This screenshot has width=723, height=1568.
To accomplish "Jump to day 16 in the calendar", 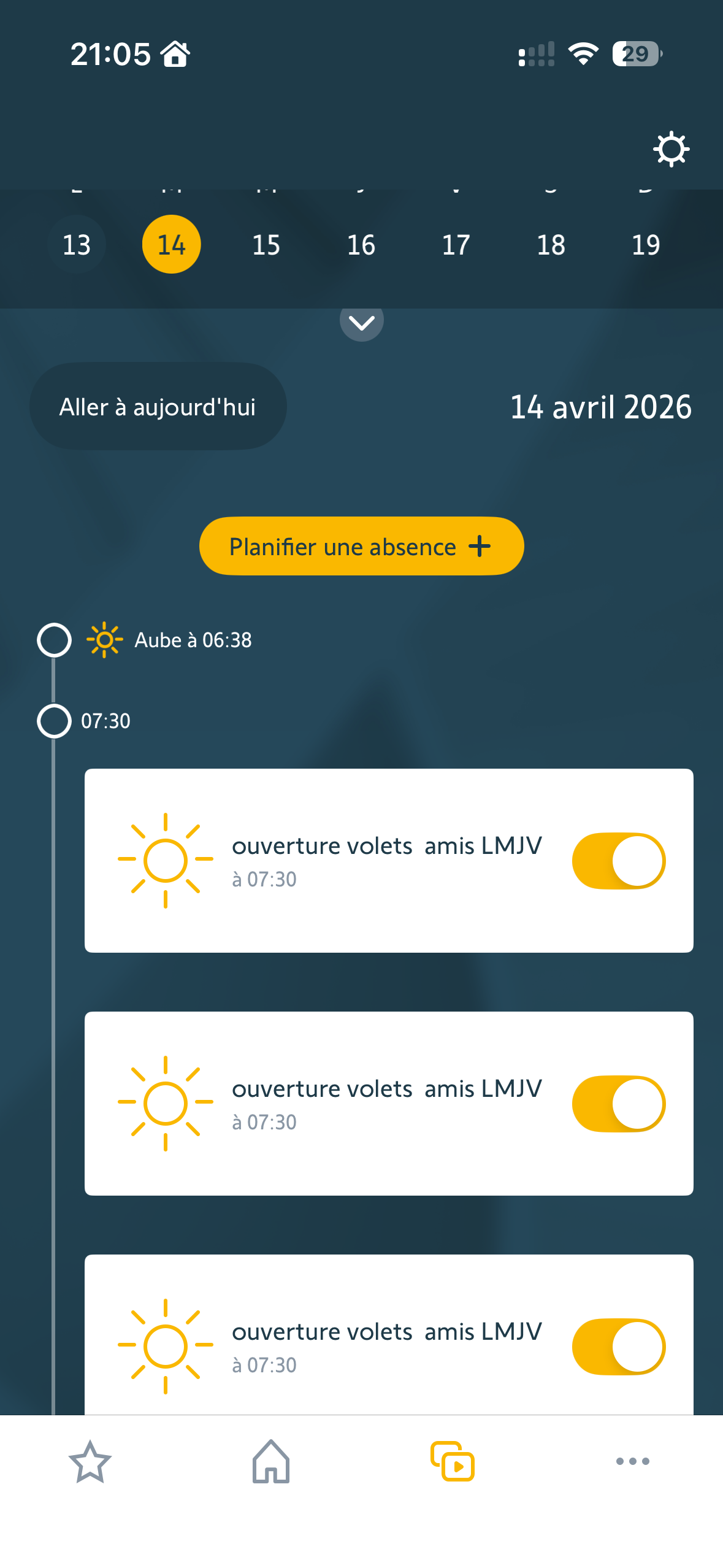I will tap(361, 245).
